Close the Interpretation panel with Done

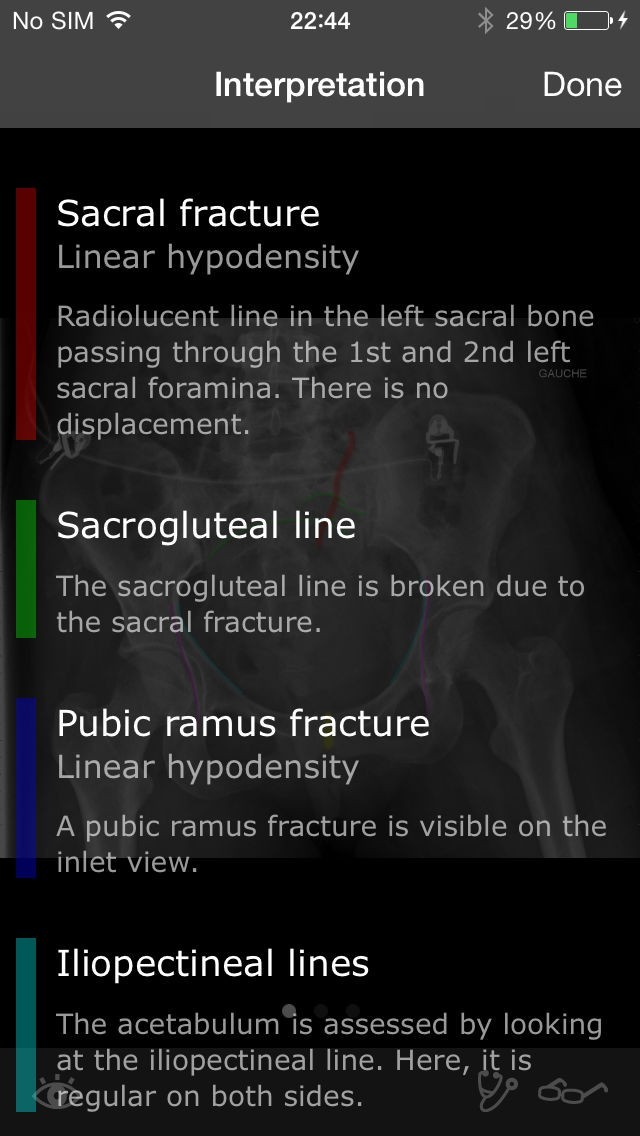point(582,85)
